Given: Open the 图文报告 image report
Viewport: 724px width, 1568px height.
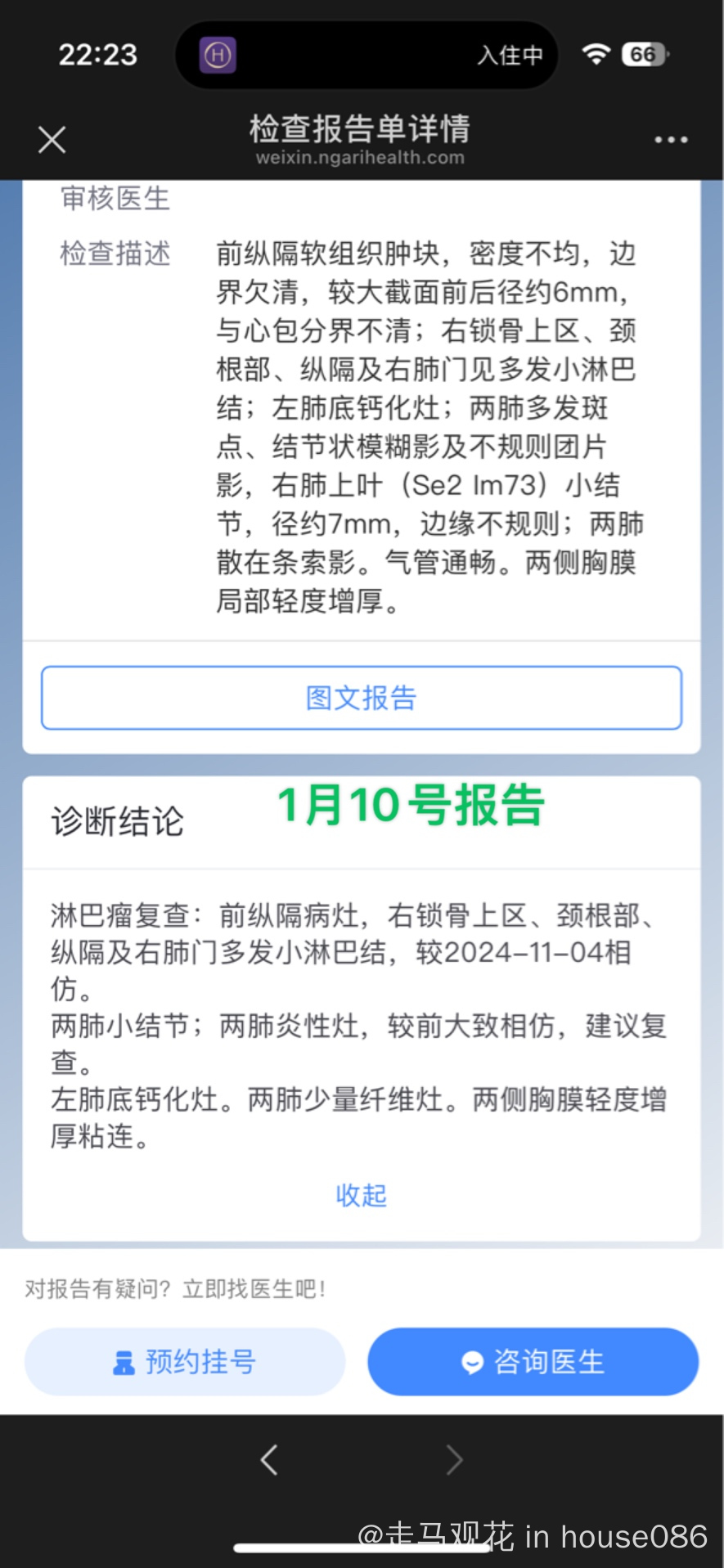Looking at the screenshot, I should coord(361,698).
